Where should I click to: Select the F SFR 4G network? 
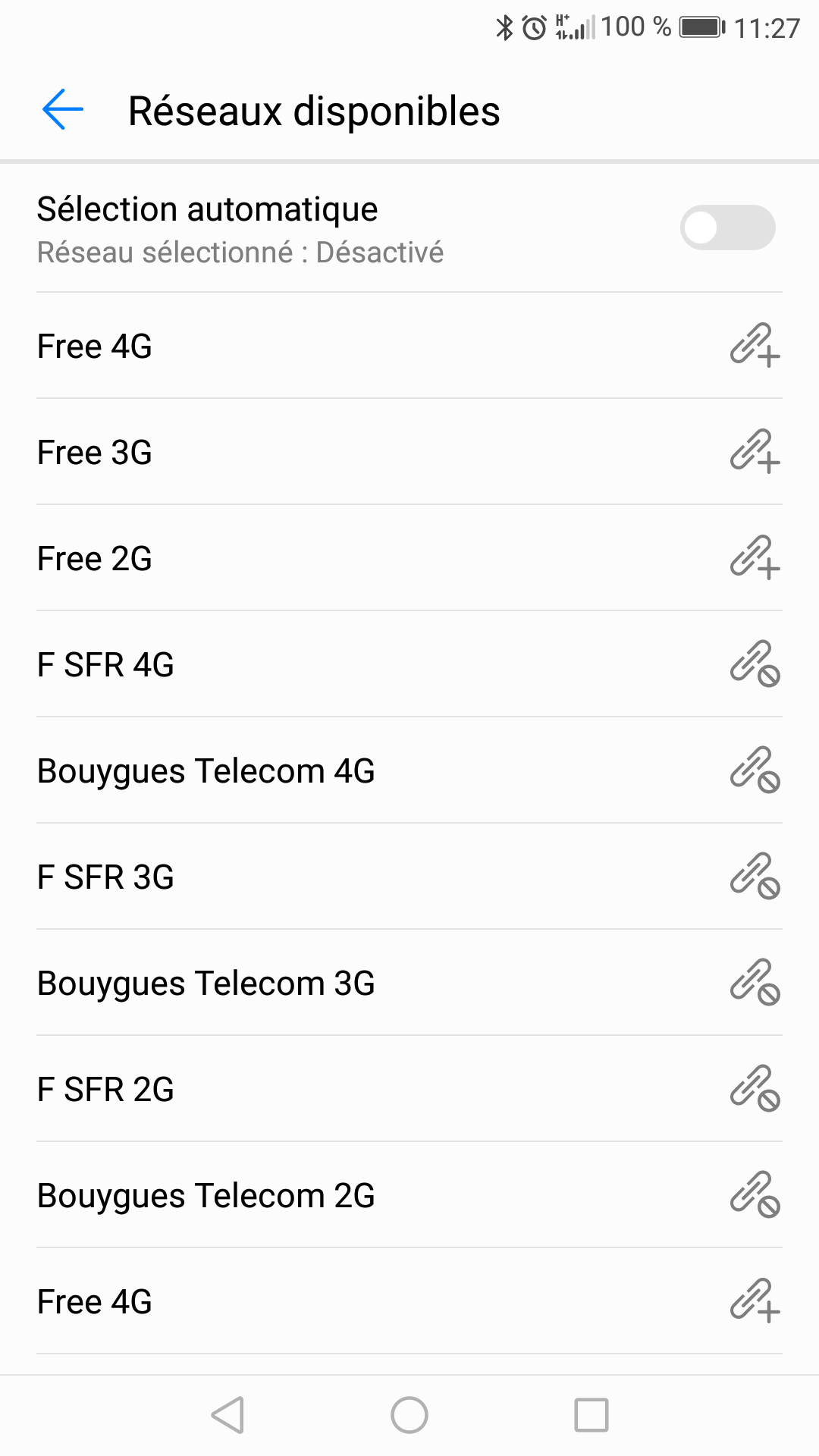[x=409, y=664]
